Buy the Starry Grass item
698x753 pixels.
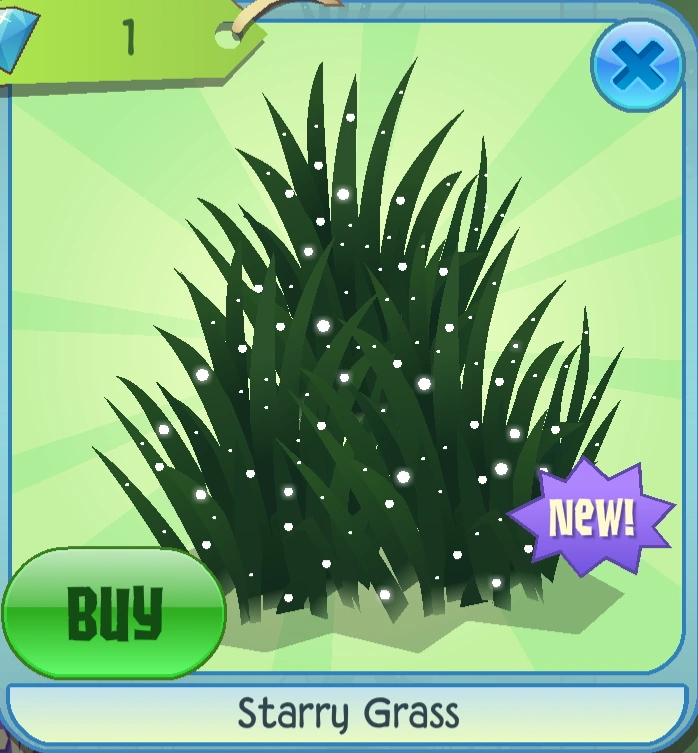[x=114, y=612]
